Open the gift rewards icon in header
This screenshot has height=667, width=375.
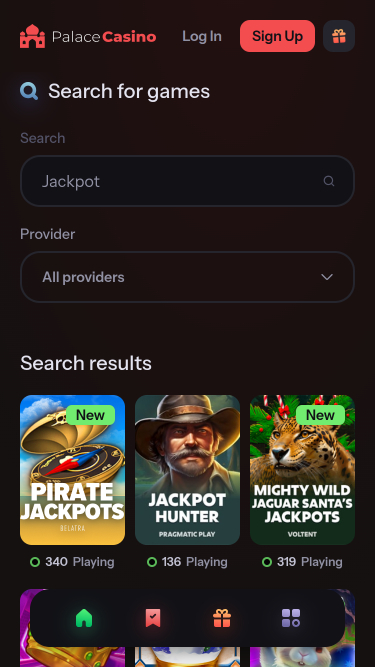click(339, 36)
